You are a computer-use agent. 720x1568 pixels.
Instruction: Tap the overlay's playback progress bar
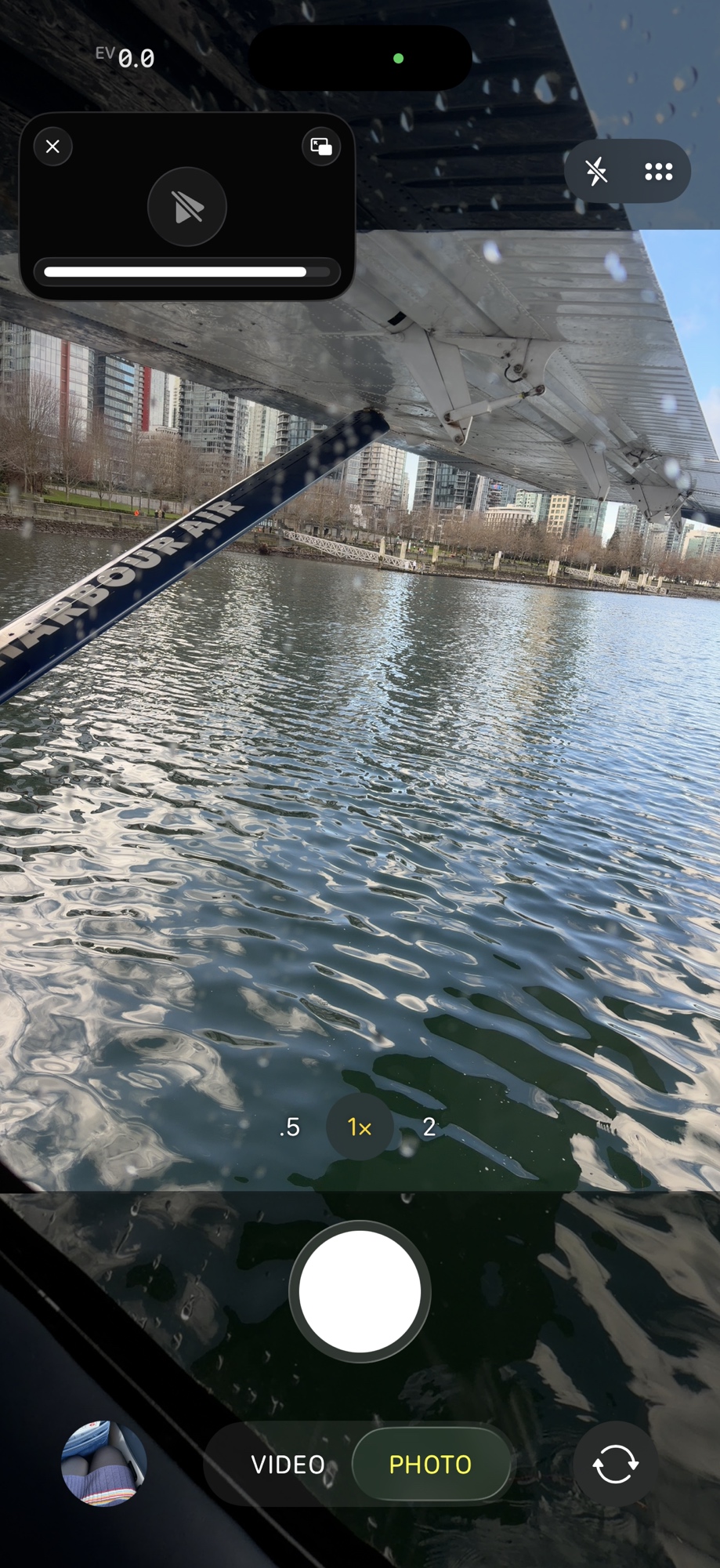186,272
